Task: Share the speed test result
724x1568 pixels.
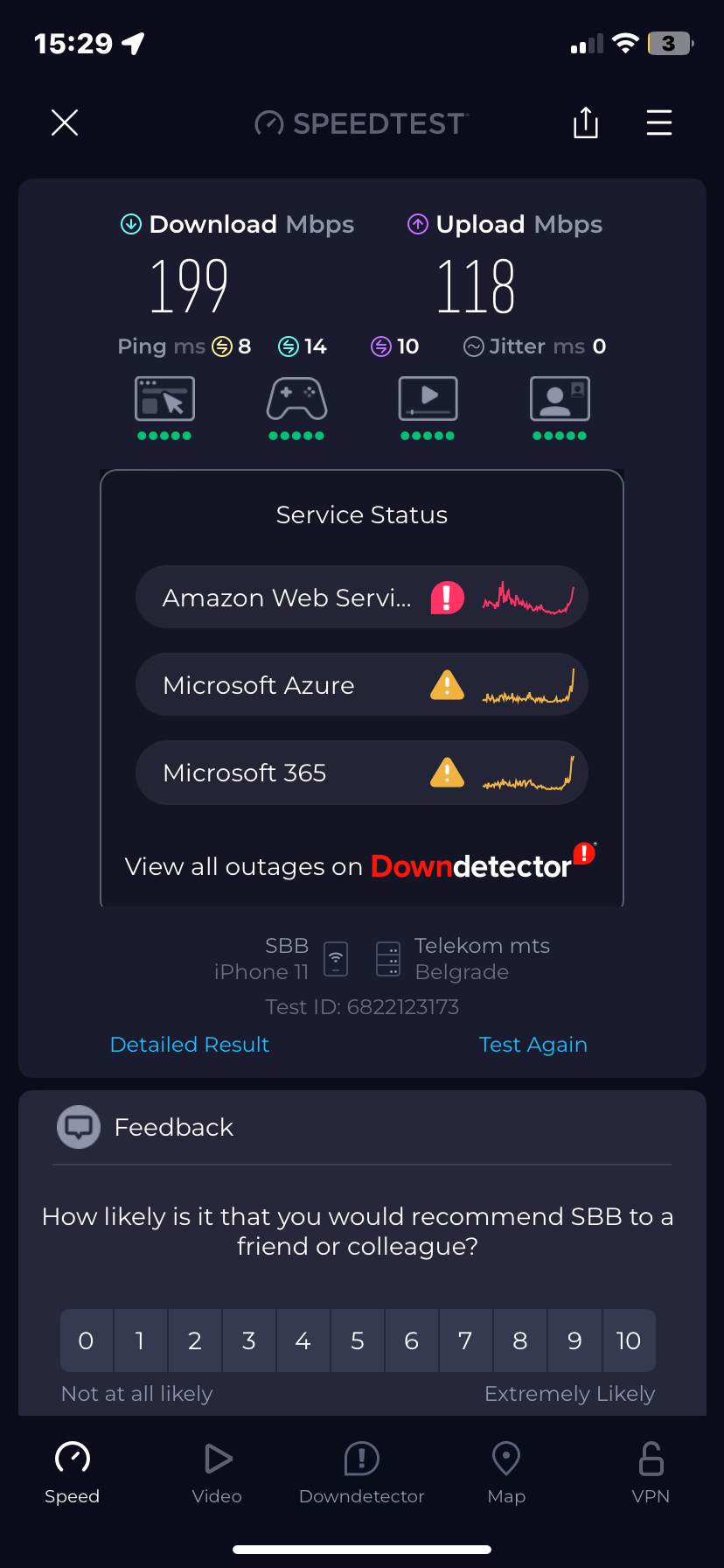Action: pos(585,122)
